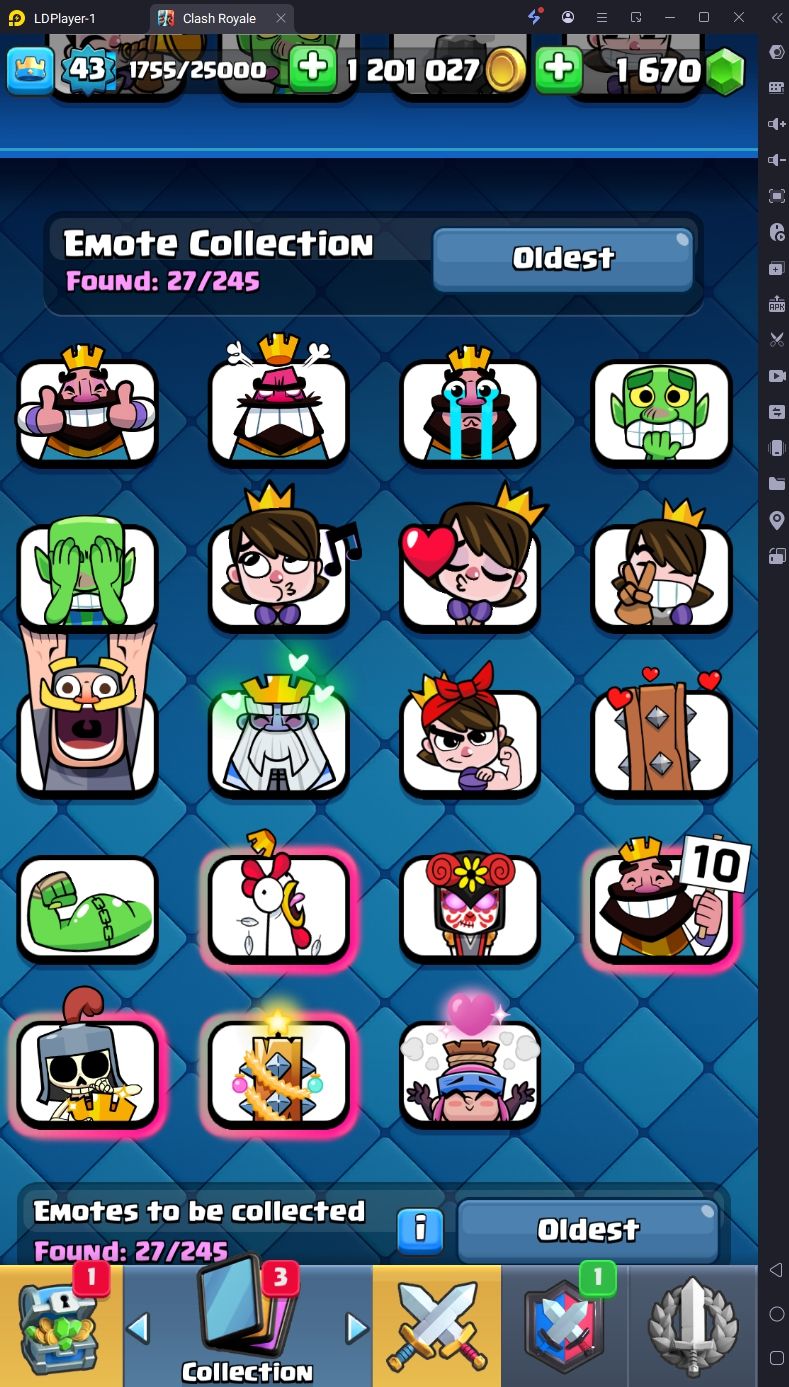
Task: Add more gold with the plus button
Action: pyautogui.click(x=313, y=69)
